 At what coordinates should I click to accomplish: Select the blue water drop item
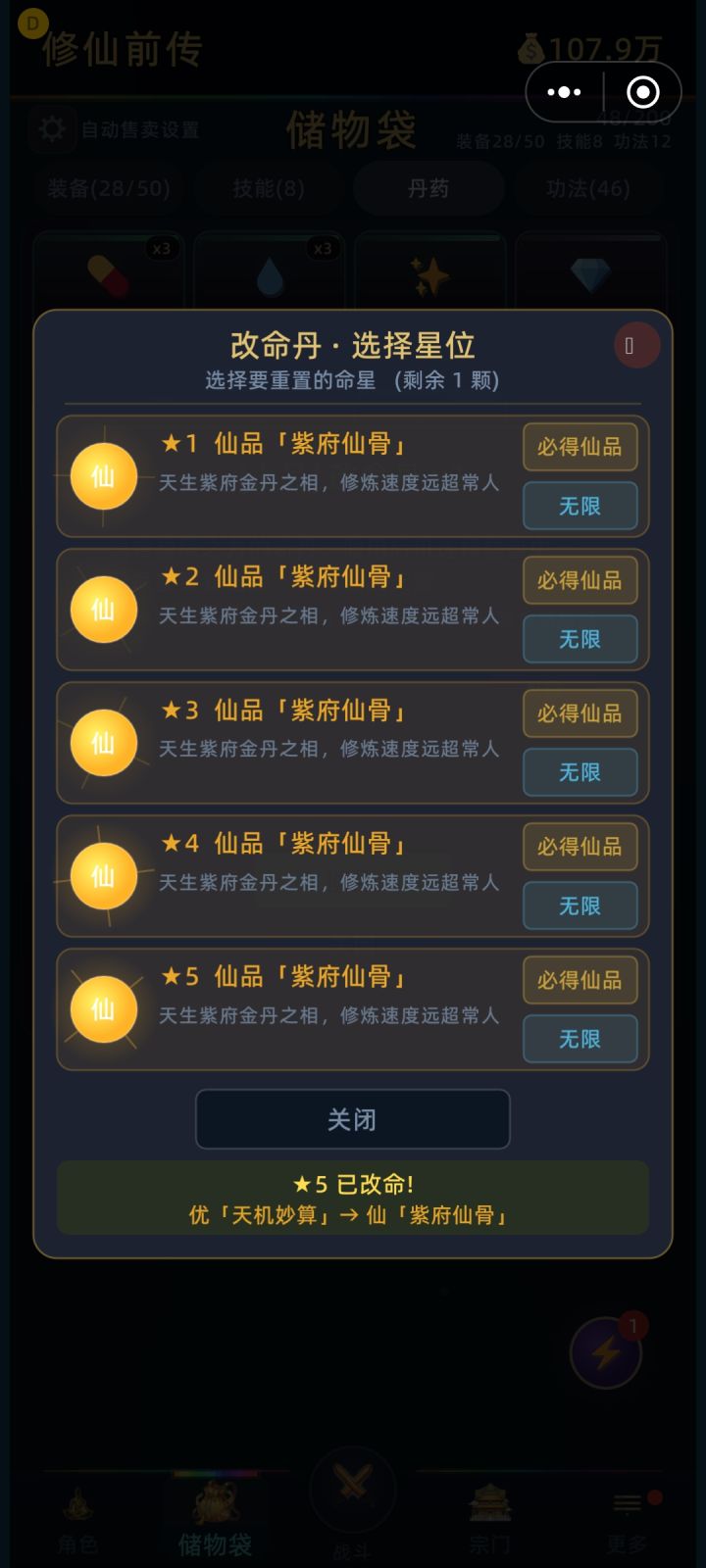pyautogui.click(x=269, y=274)
